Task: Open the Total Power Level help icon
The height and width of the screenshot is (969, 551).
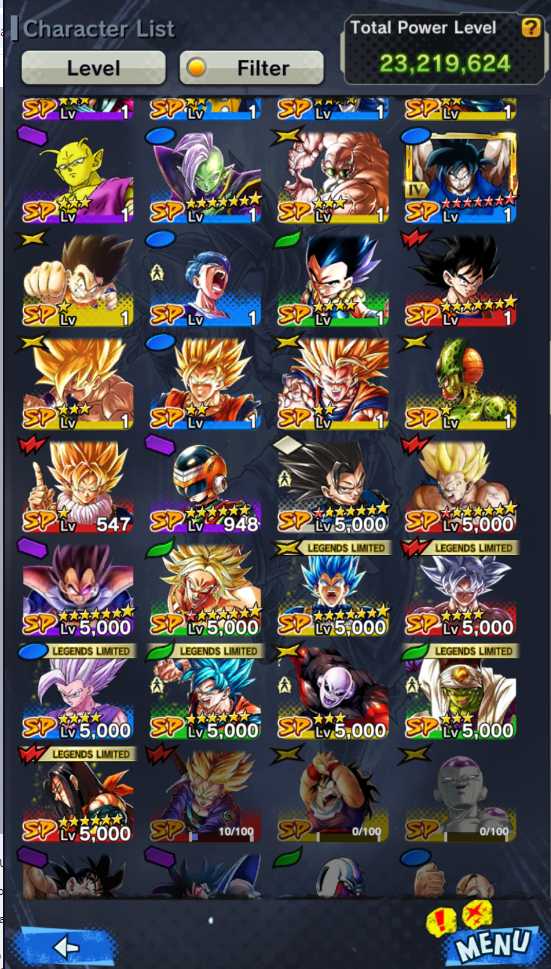Action: point(531,27)
